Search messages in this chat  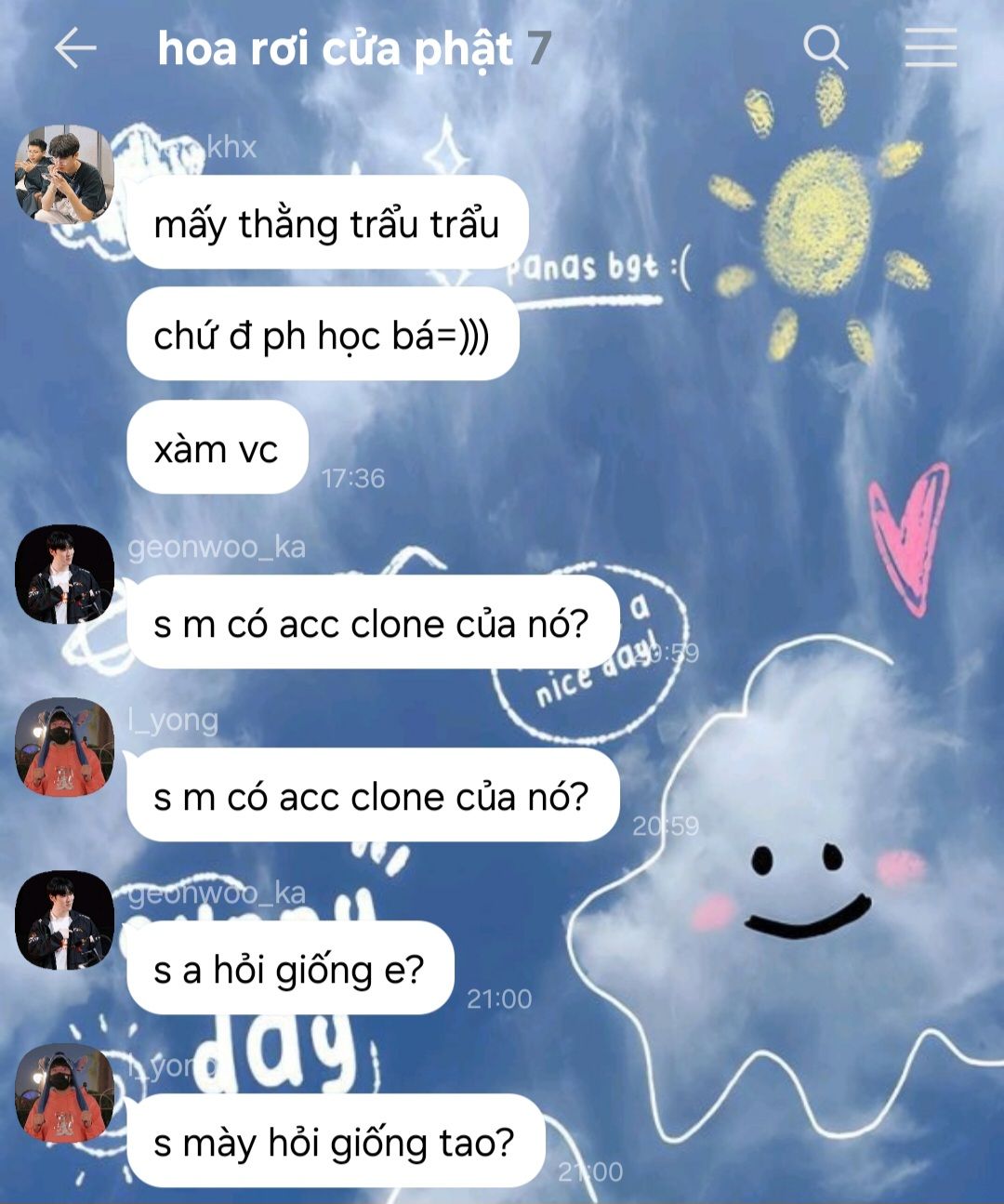point(825,47)
